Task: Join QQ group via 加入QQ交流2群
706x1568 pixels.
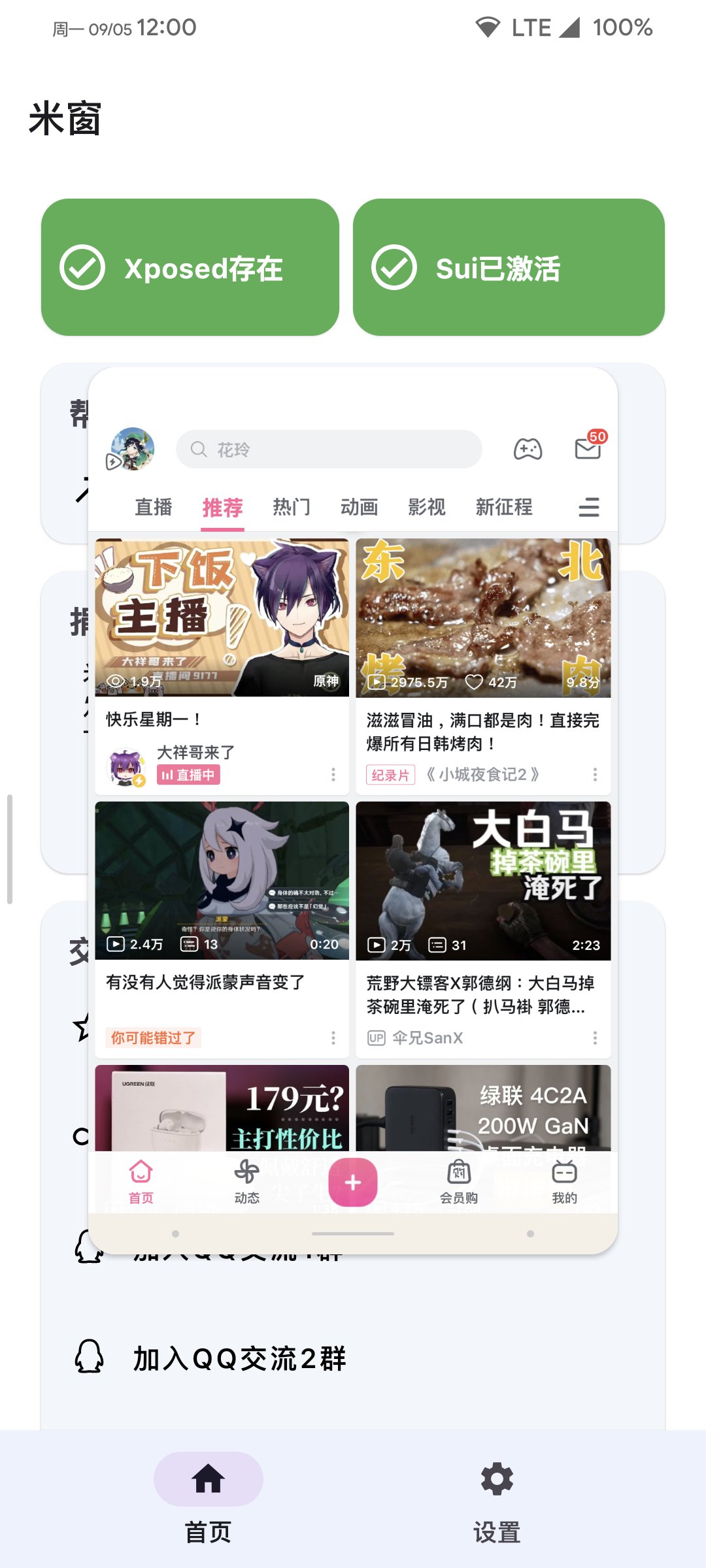Action: [239, 1360]
